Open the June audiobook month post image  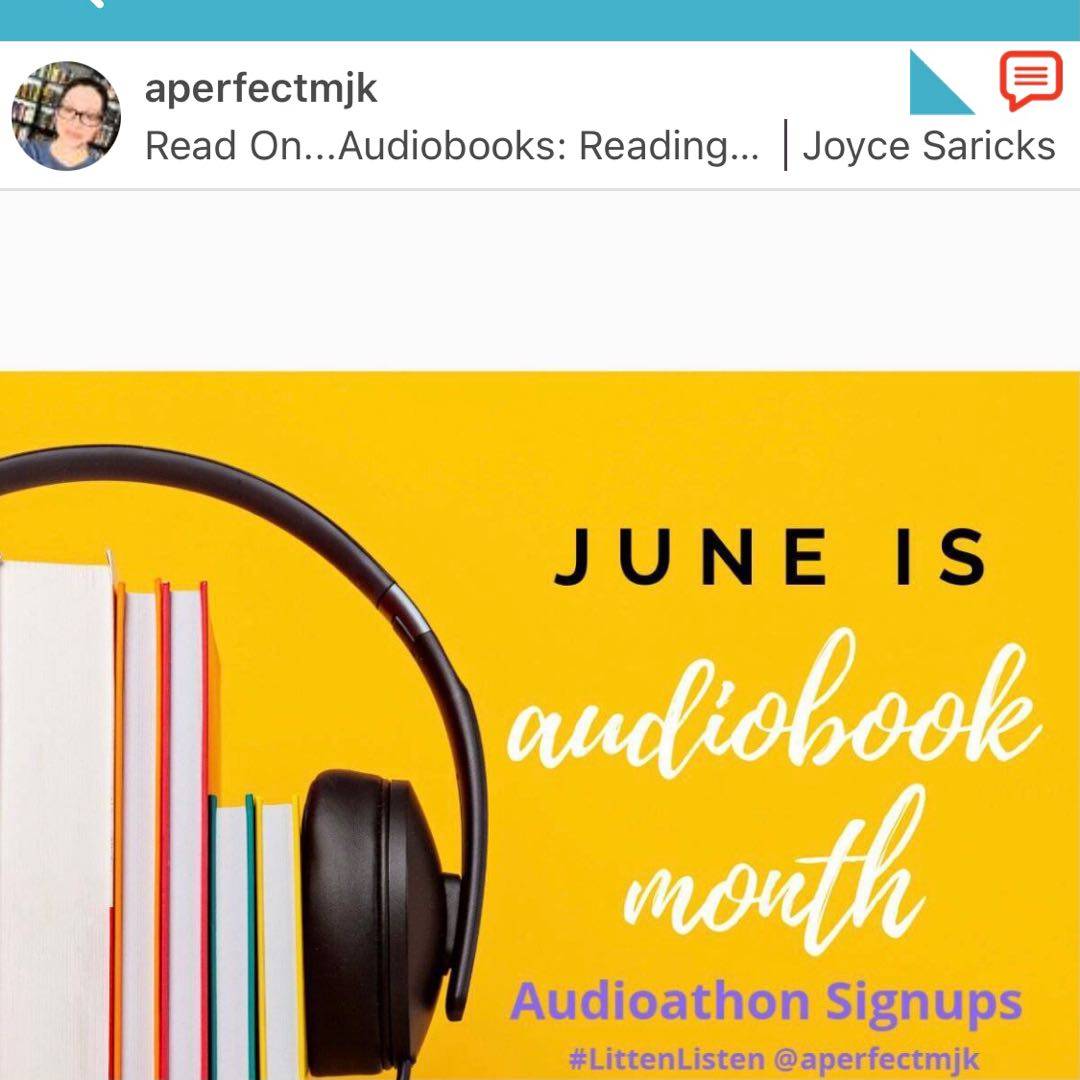coord(540,725)
